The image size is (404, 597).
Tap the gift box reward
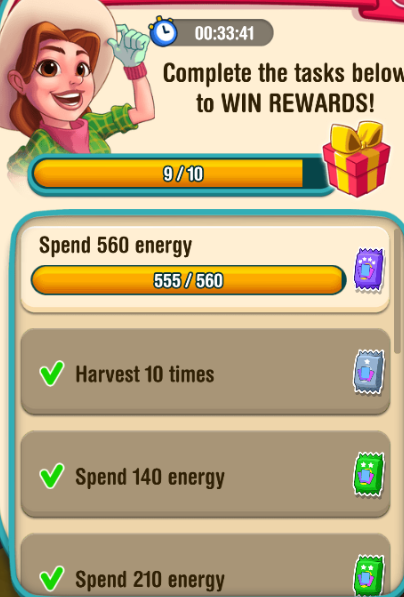pyautogui.click(x=356, y=159)
